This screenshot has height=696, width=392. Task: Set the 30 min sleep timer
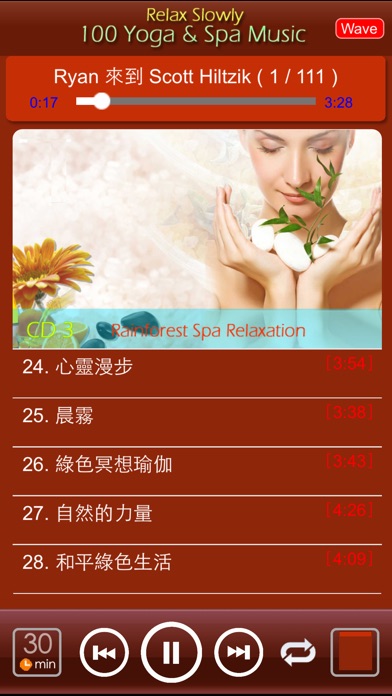point(37,652)
